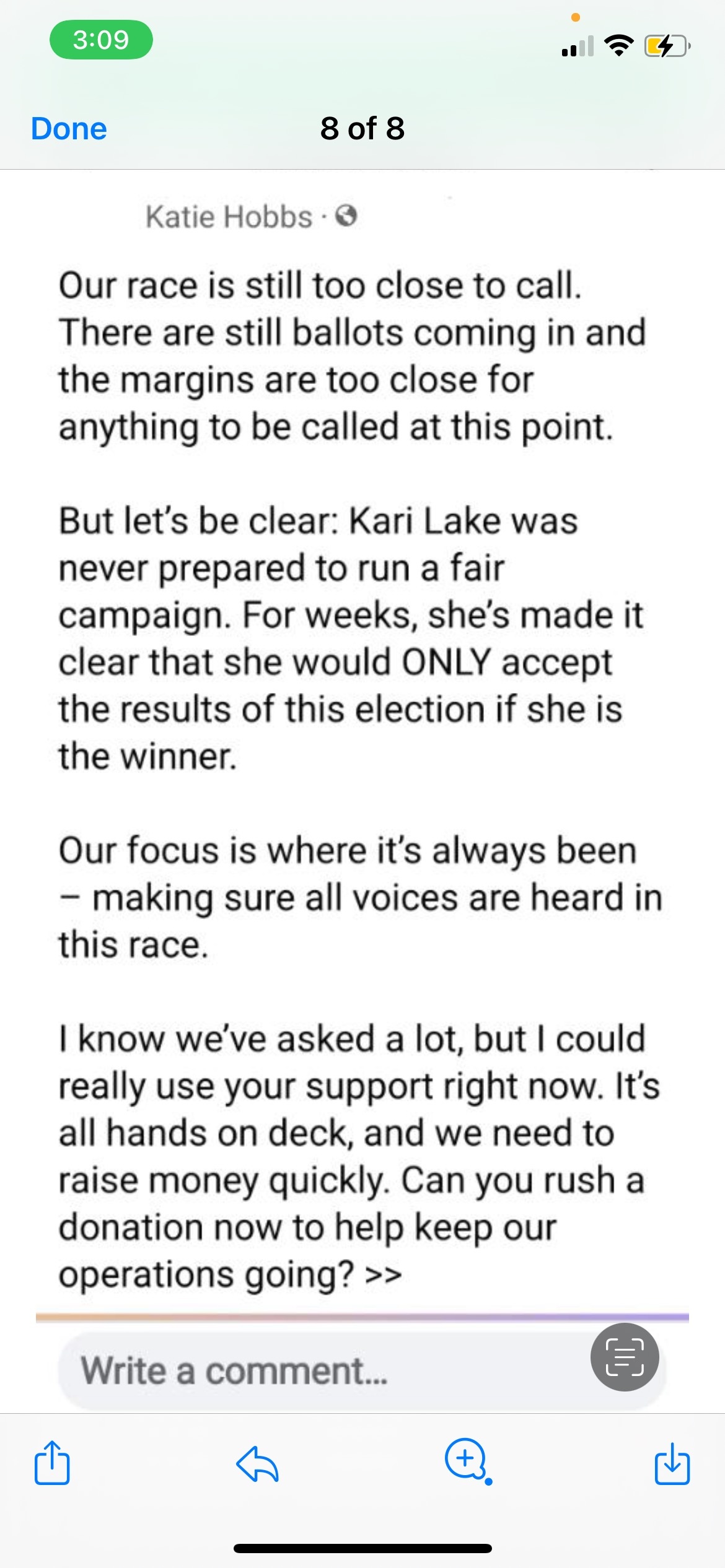Open the share sheet icon
This screenshot has height=1568, width=725.
point(52,1462)
